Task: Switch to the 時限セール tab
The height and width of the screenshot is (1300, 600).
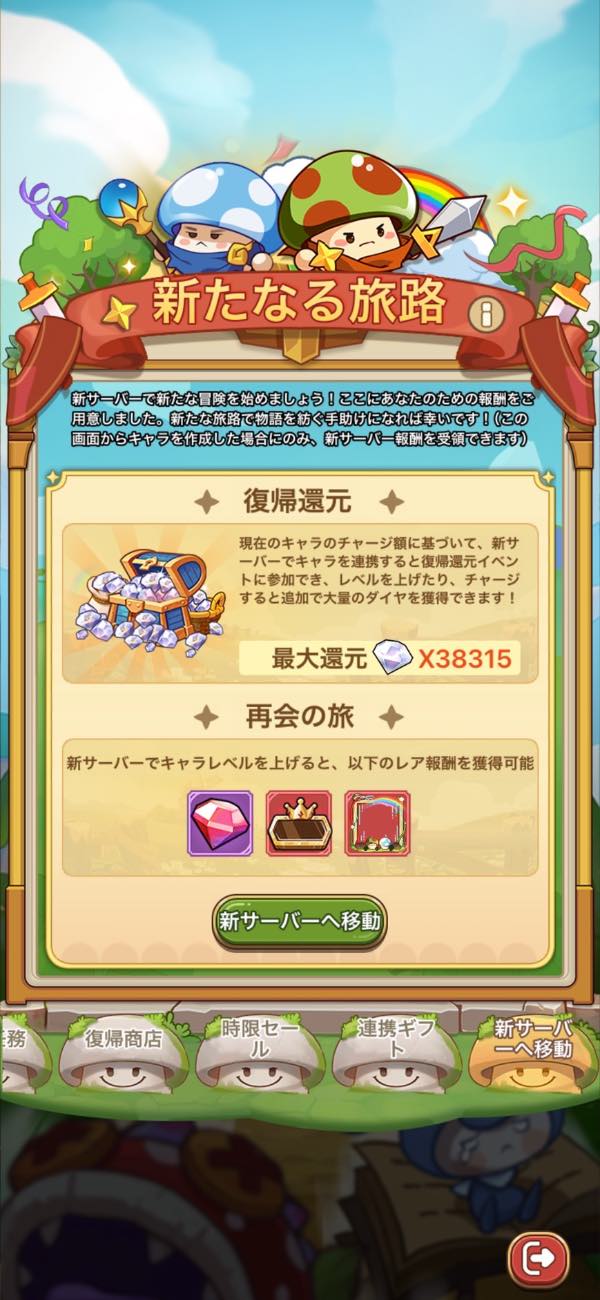Action: pyautogui.click(x=260, y=1052)
